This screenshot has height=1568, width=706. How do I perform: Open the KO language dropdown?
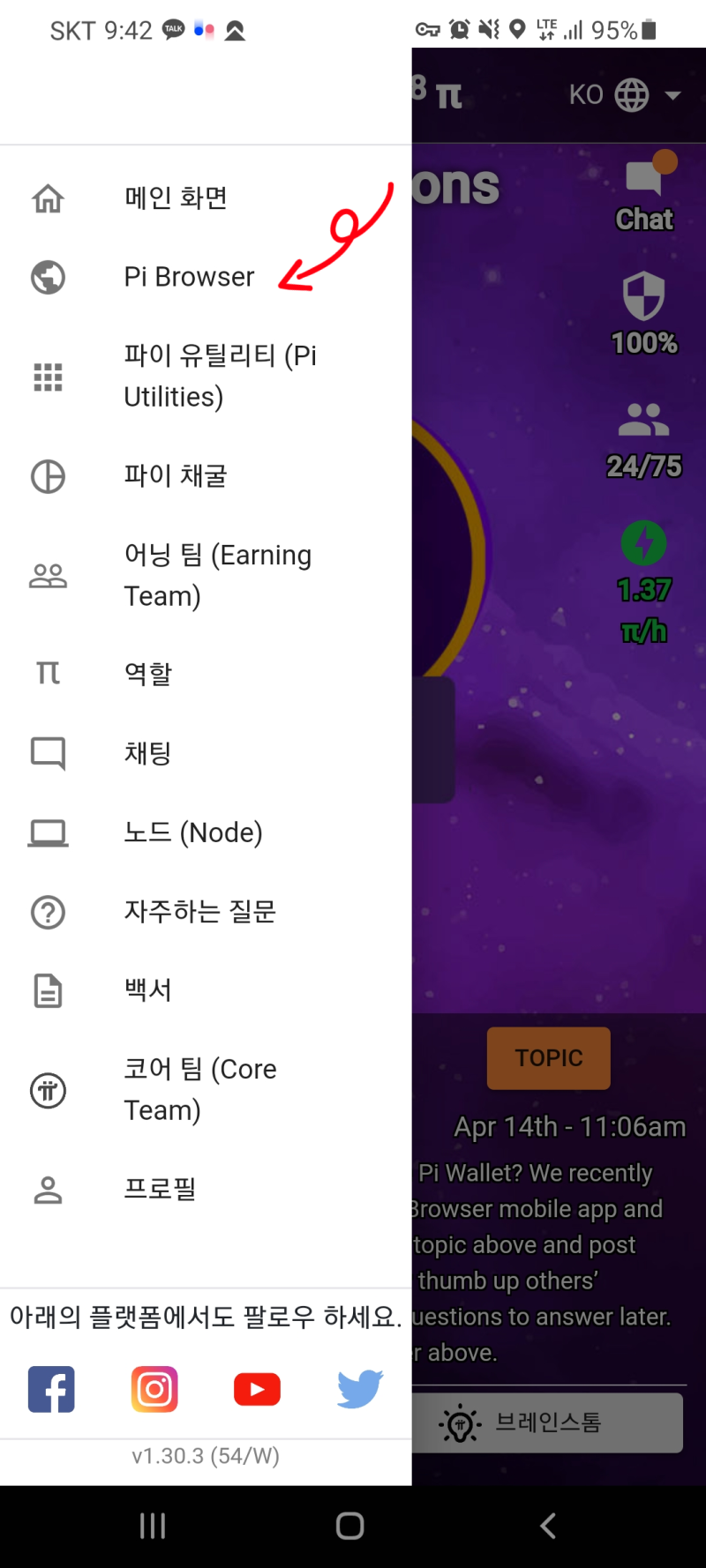coord(620,93)
